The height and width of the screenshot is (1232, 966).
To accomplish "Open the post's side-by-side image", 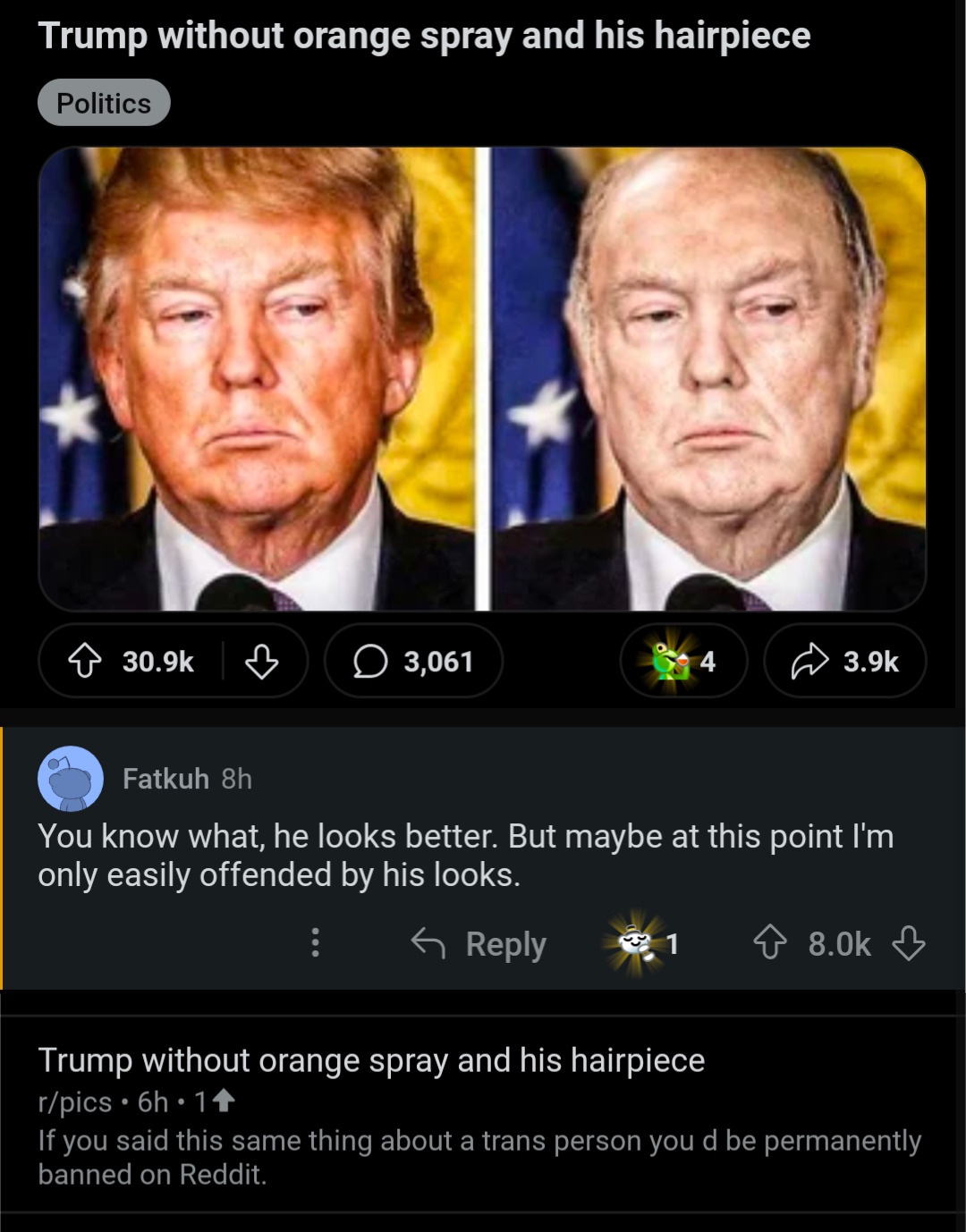I will click(482, 378).
